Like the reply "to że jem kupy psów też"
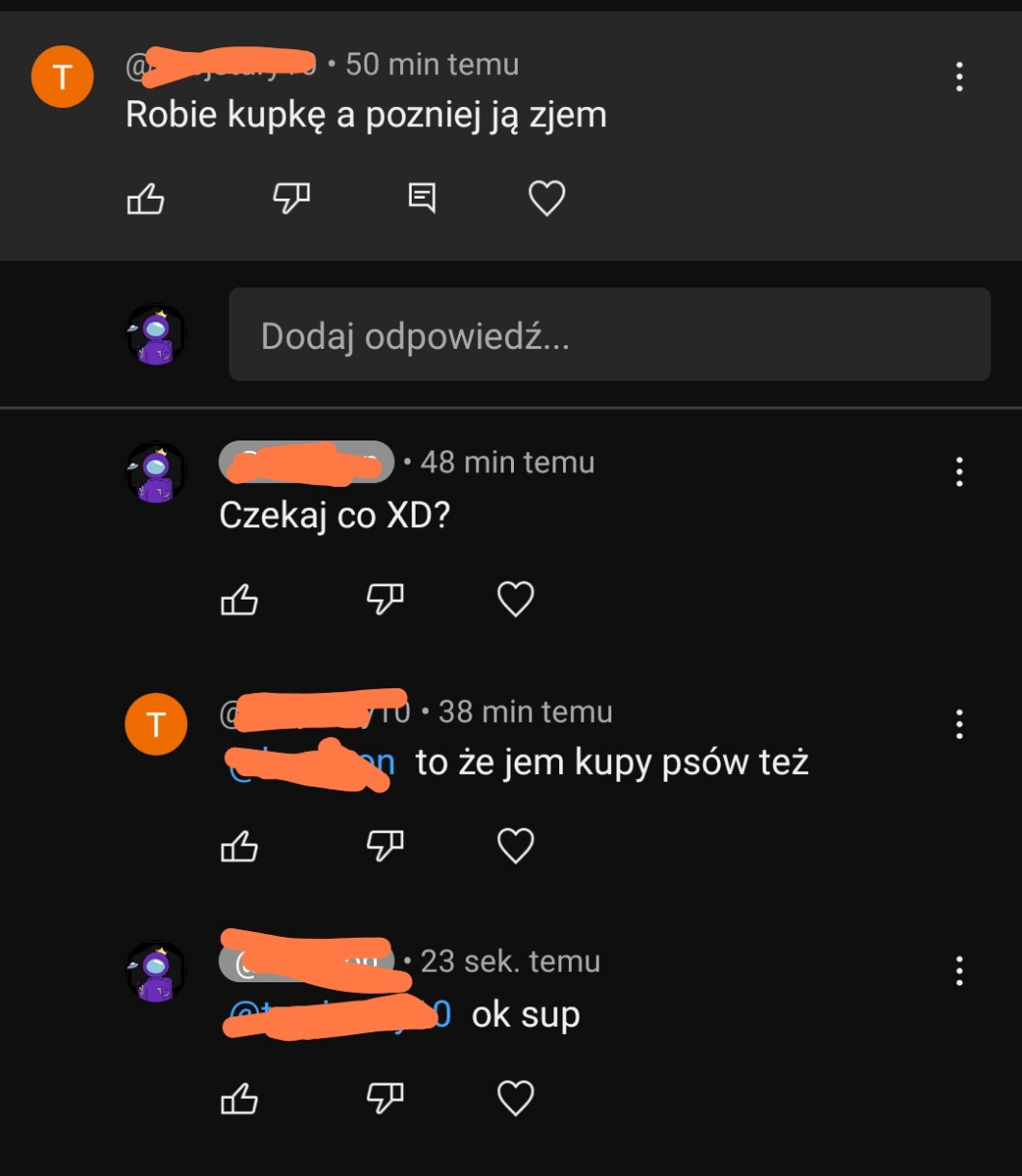 pyautogui.click(x=239, y=846)
